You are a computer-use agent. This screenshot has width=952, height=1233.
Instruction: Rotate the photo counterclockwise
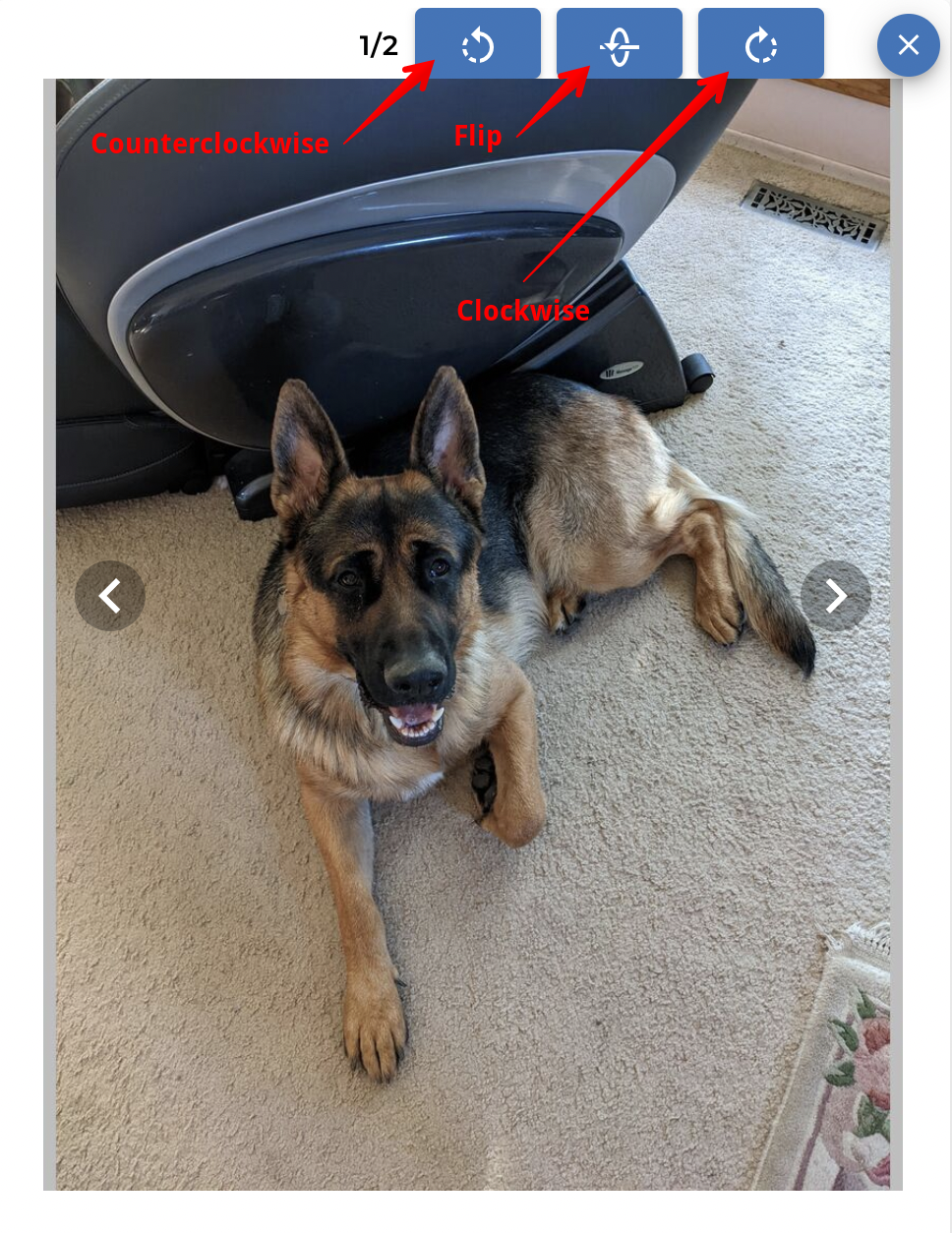[477, 44]
